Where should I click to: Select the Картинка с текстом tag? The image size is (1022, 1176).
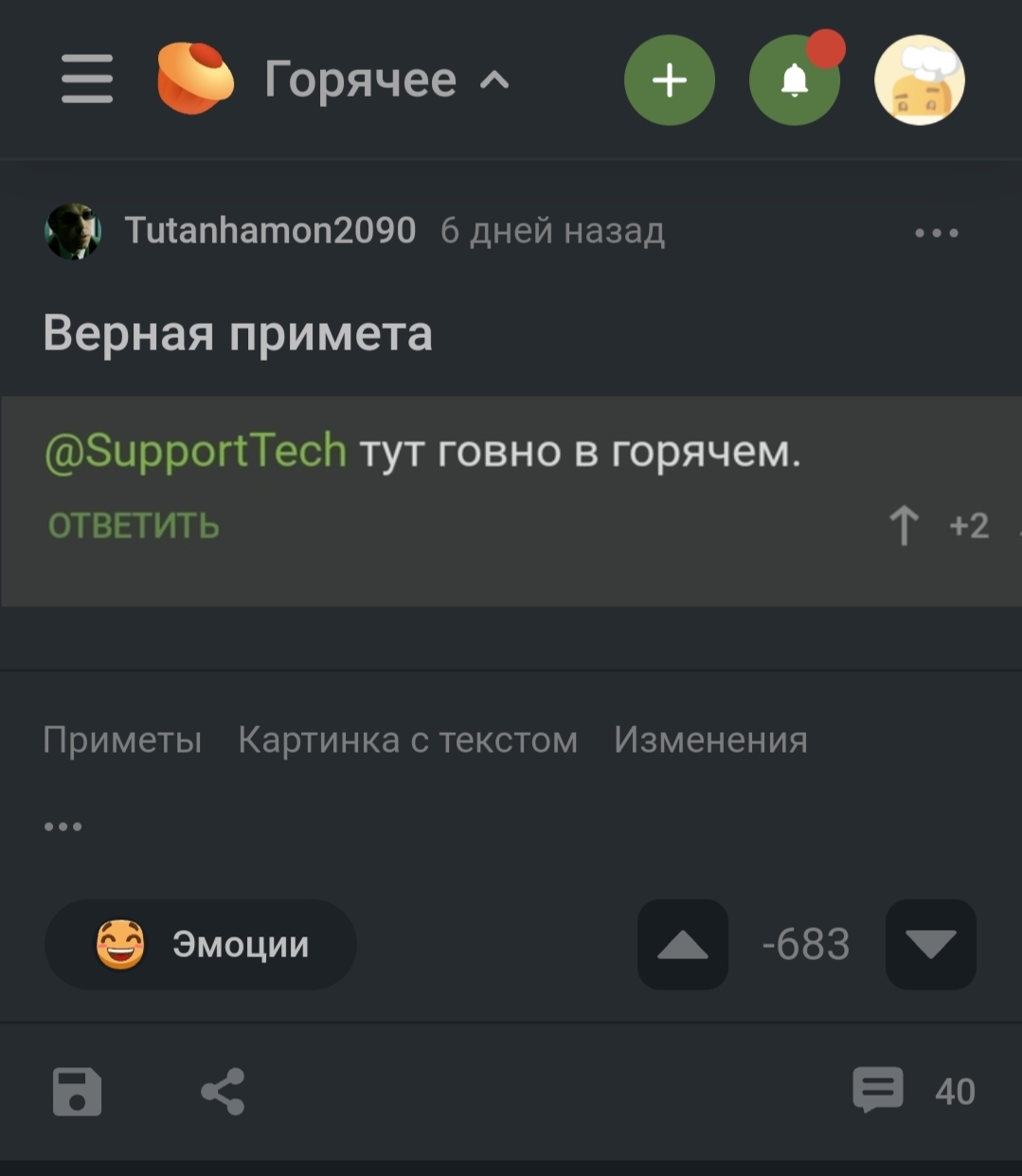tap(407, 739)
